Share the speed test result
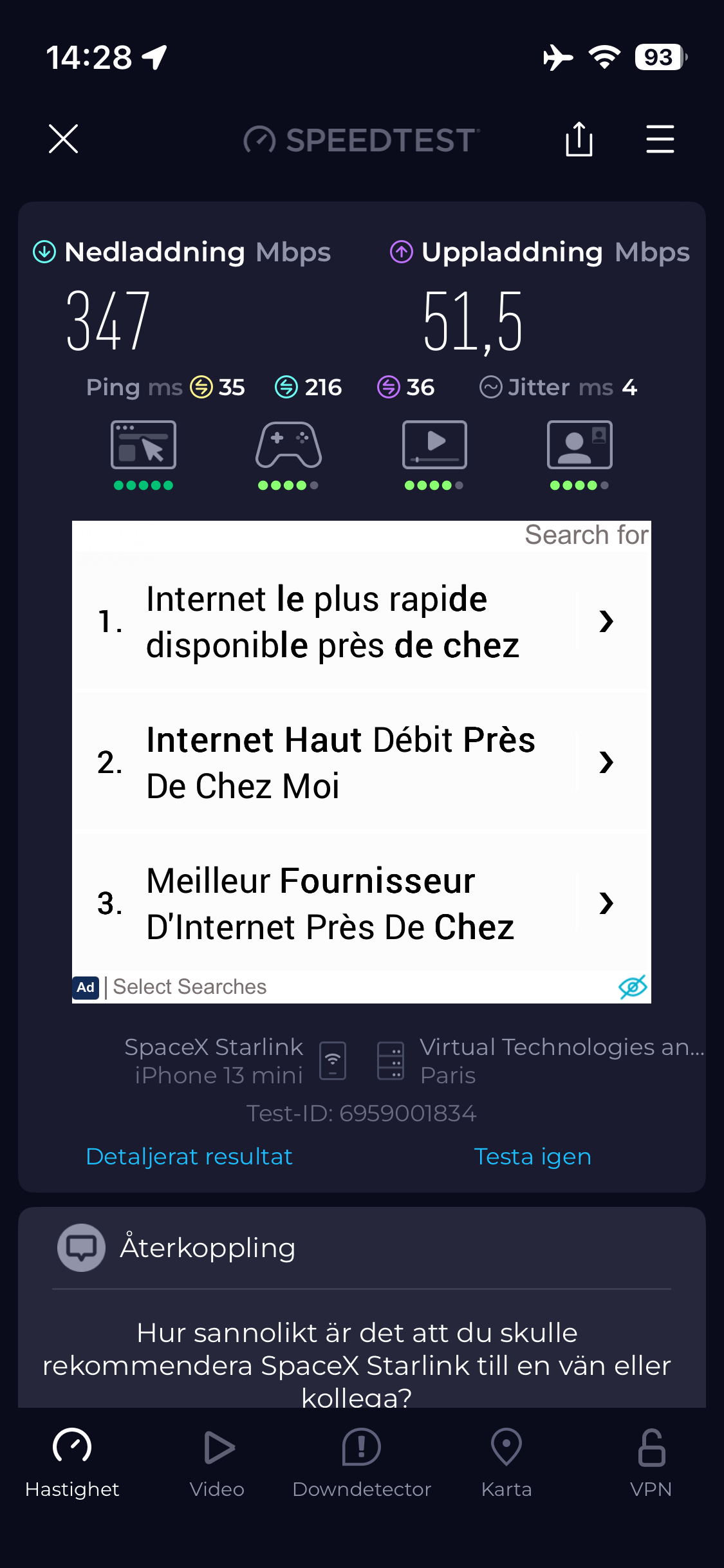The image size is (724, 1568). 579,139
